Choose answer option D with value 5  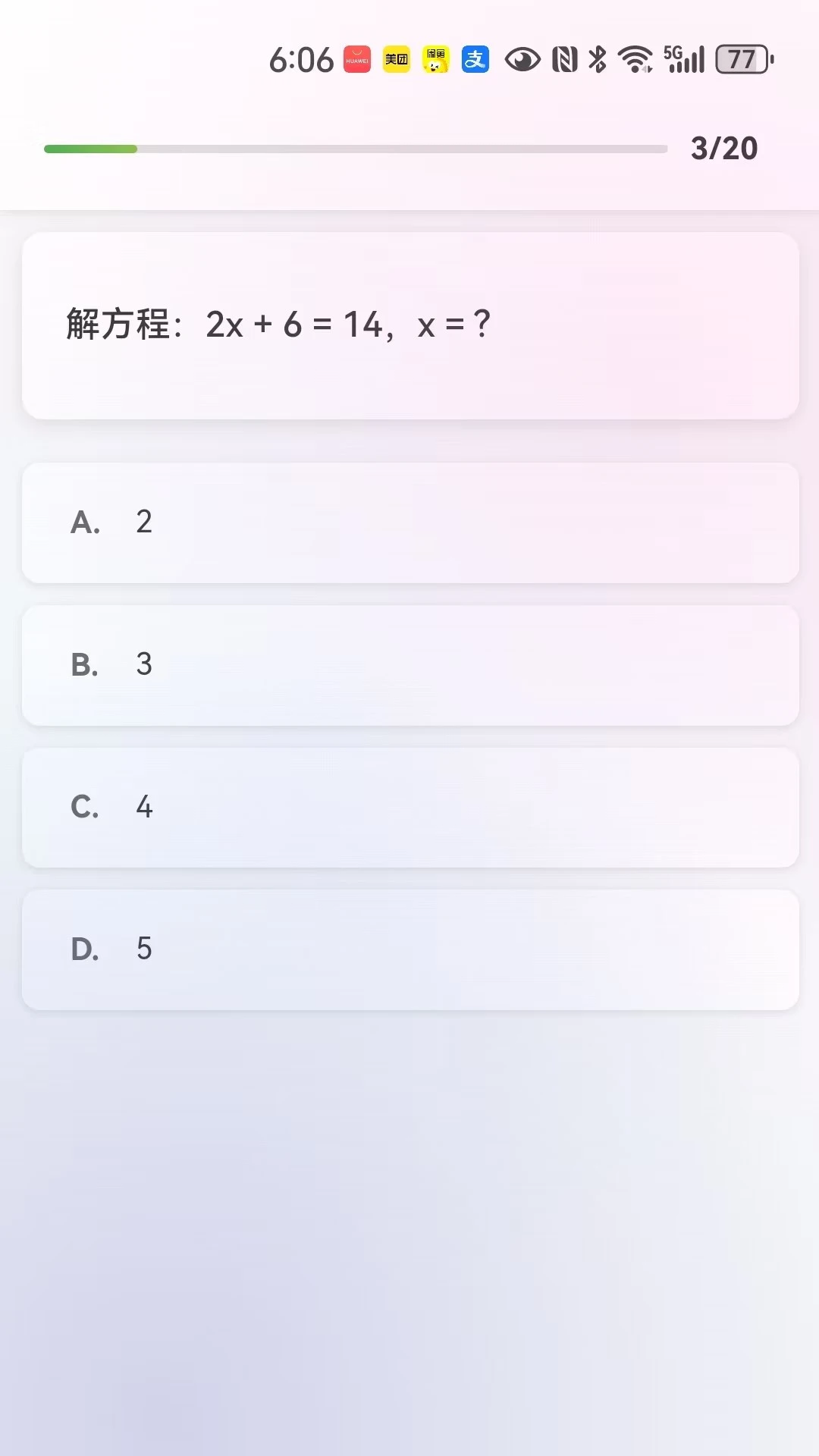pyautogui.click(x=409, y=949)
